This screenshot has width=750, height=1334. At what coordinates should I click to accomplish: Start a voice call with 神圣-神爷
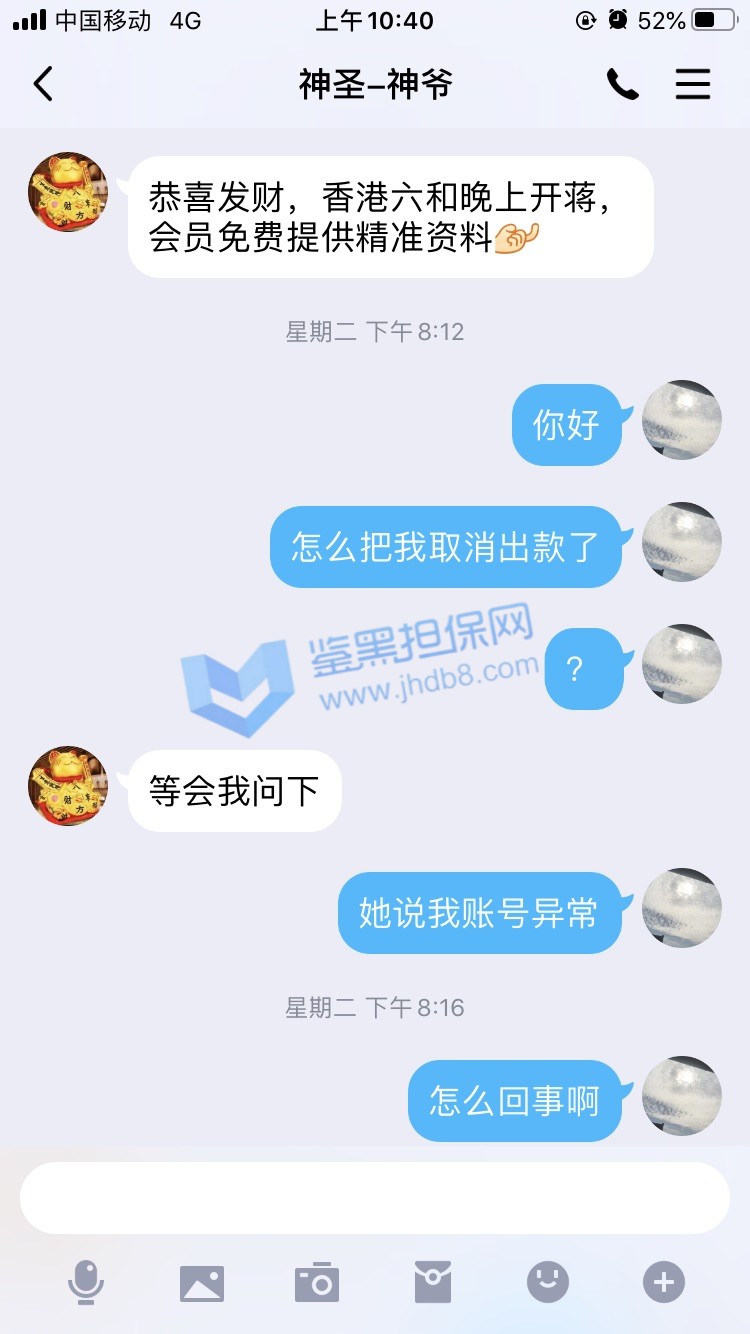point(622,85)
